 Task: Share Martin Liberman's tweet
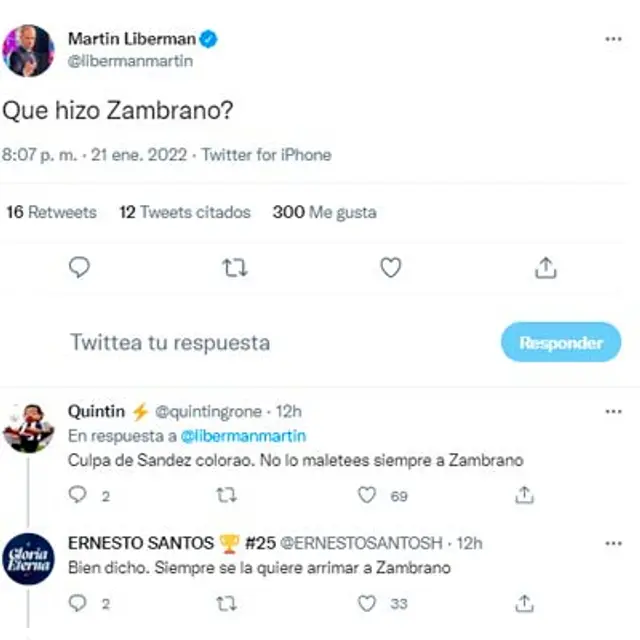[545, 267]
